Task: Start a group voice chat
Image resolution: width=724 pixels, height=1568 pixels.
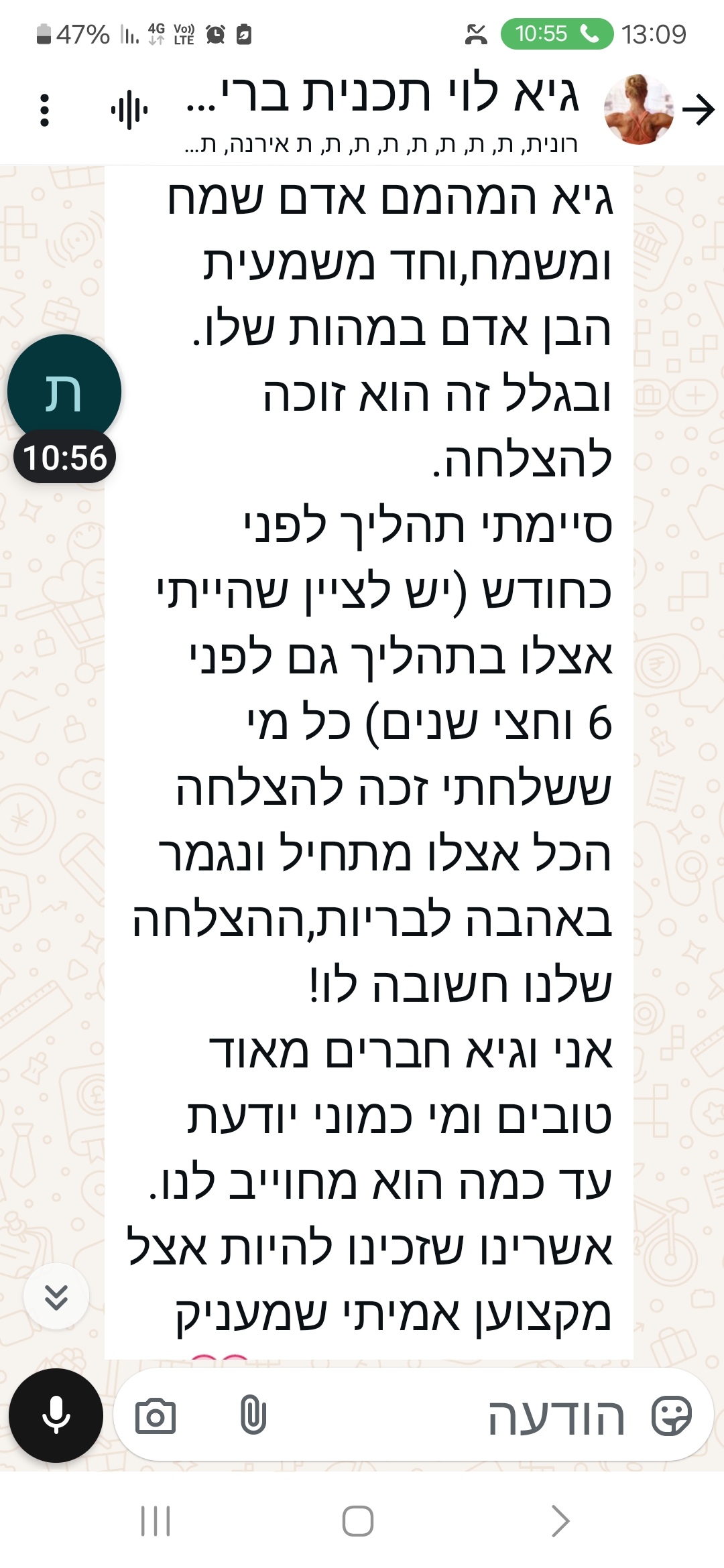Action: 129,110
